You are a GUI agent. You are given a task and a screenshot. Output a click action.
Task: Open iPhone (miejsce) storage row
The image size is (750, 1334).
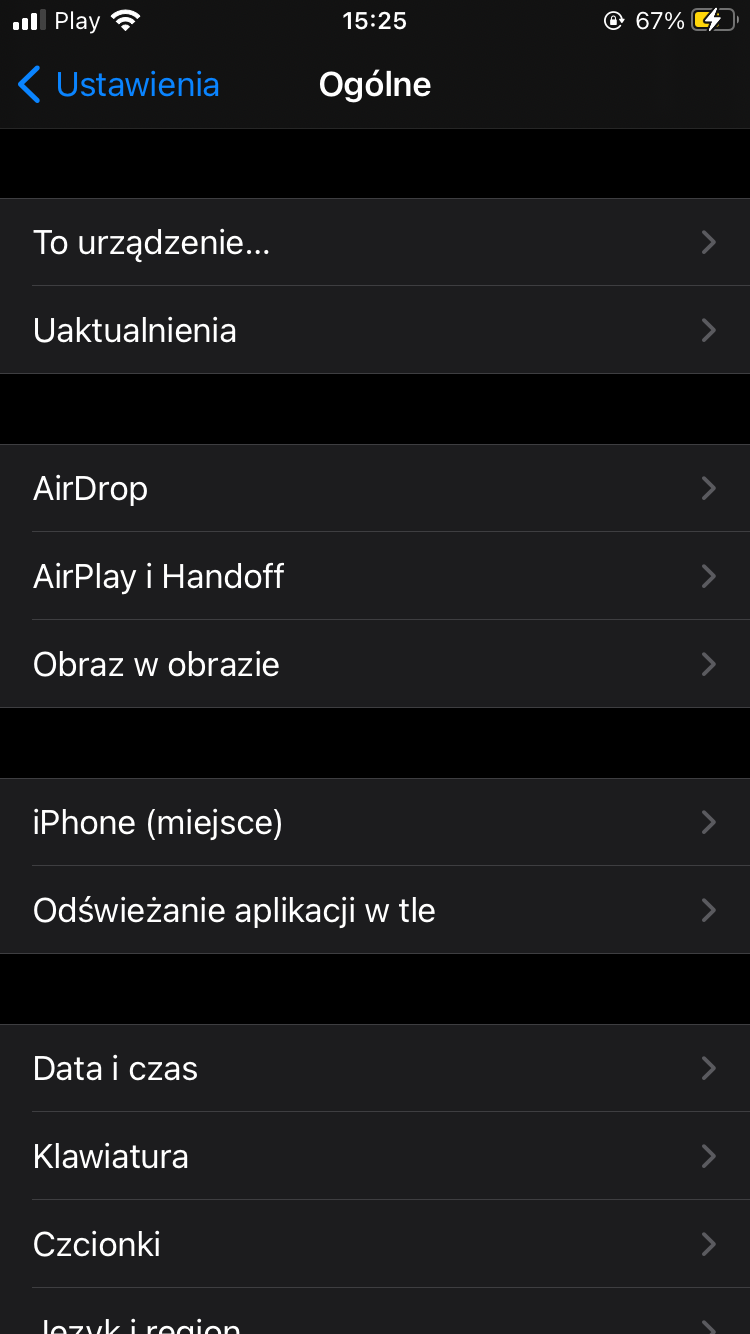[375, 822]
